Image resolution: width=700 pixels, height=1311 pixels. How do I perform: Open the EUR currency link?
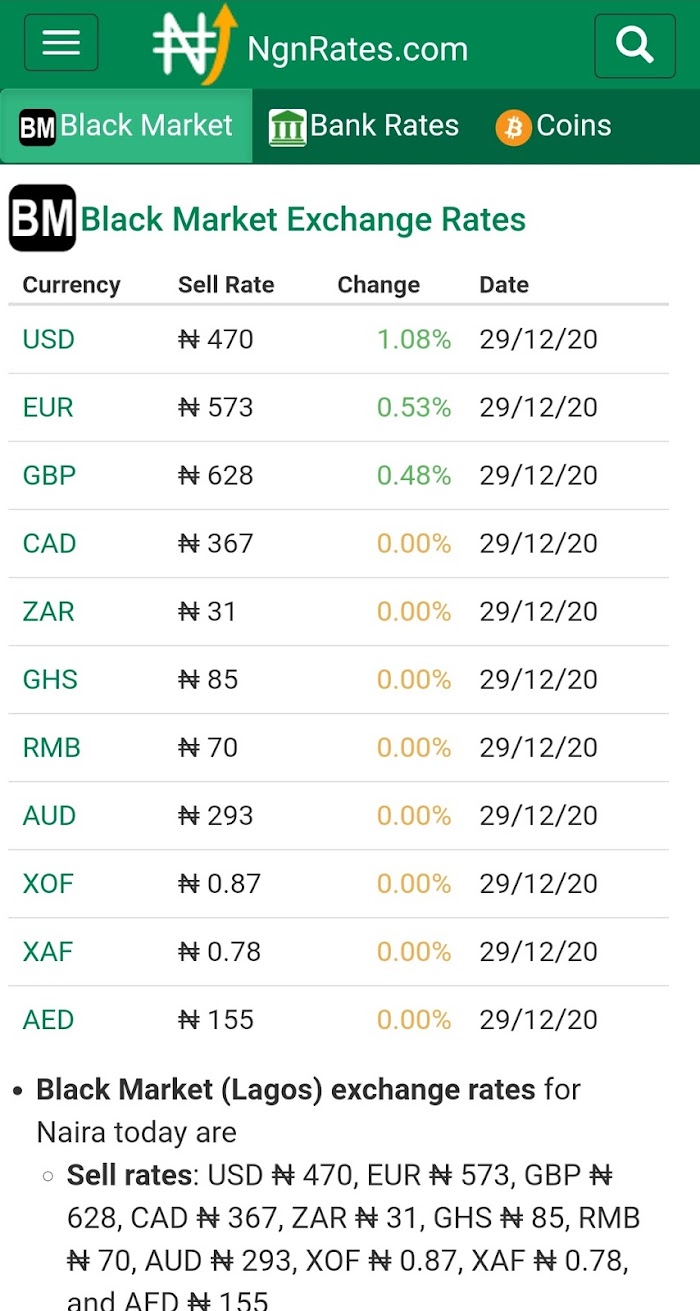[48, 407]
